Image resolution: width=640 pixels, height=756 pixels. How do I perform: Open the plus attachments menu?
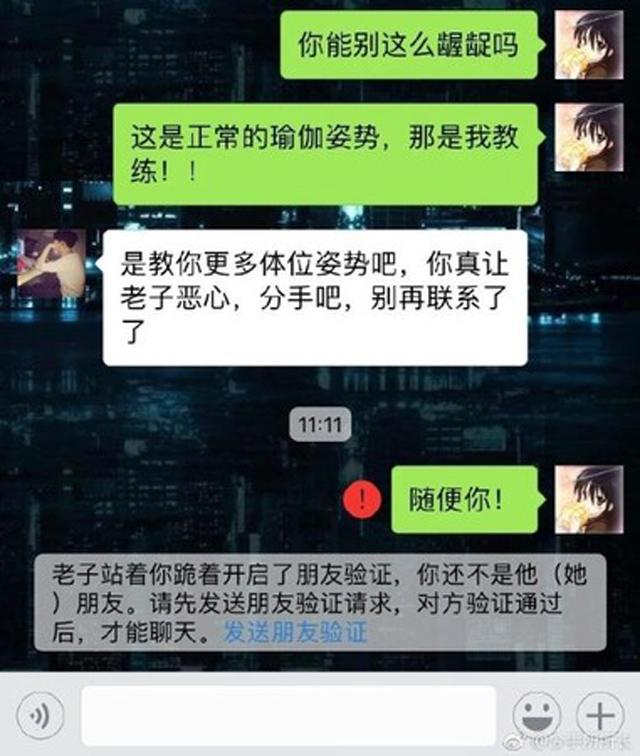coord(600,715)
